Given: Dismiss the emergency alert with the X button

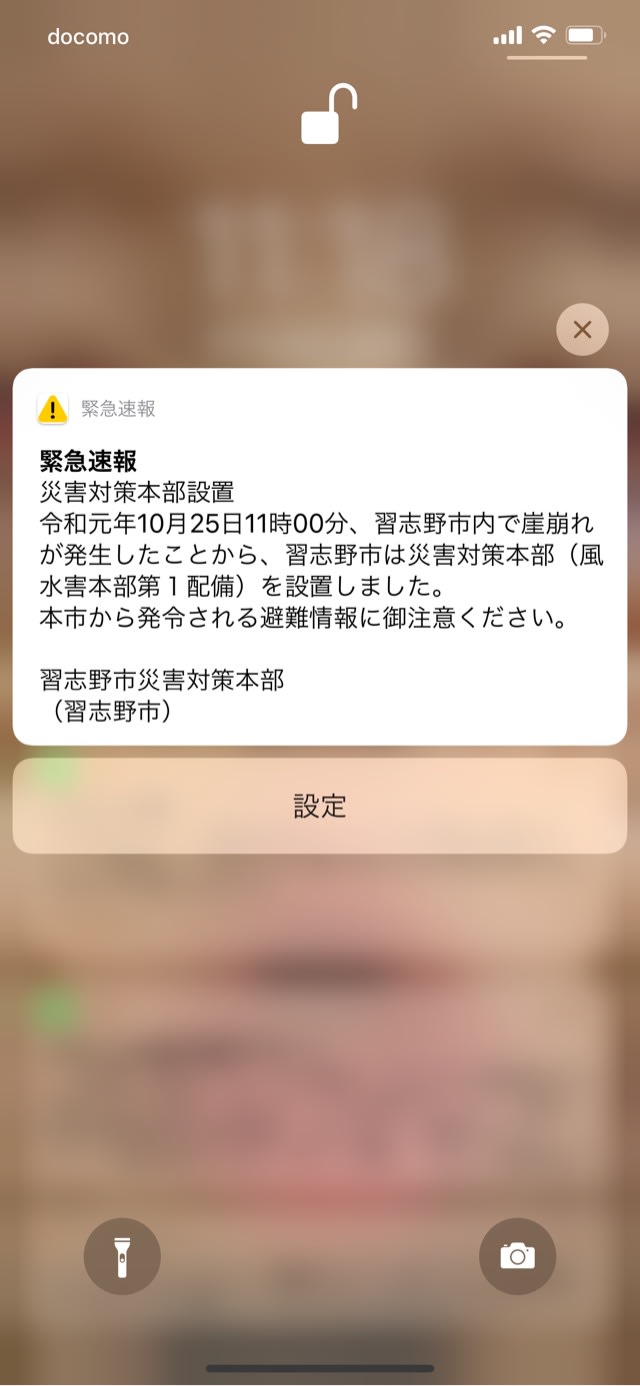Looking at the screenshot, I should pos(582,330).
